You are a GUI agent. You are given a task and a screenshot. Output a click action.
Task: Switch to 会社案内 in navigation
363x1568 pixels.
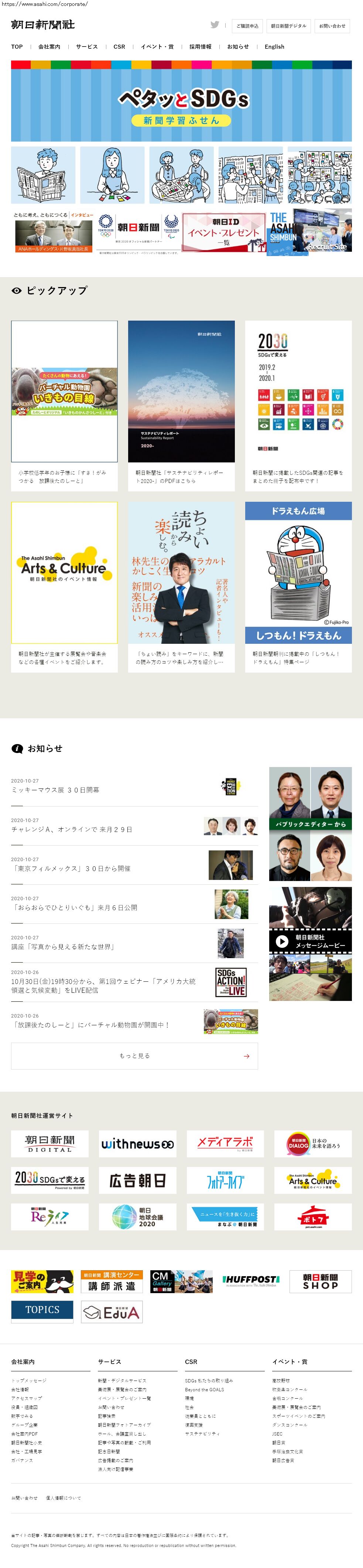[x=49, y=47]
